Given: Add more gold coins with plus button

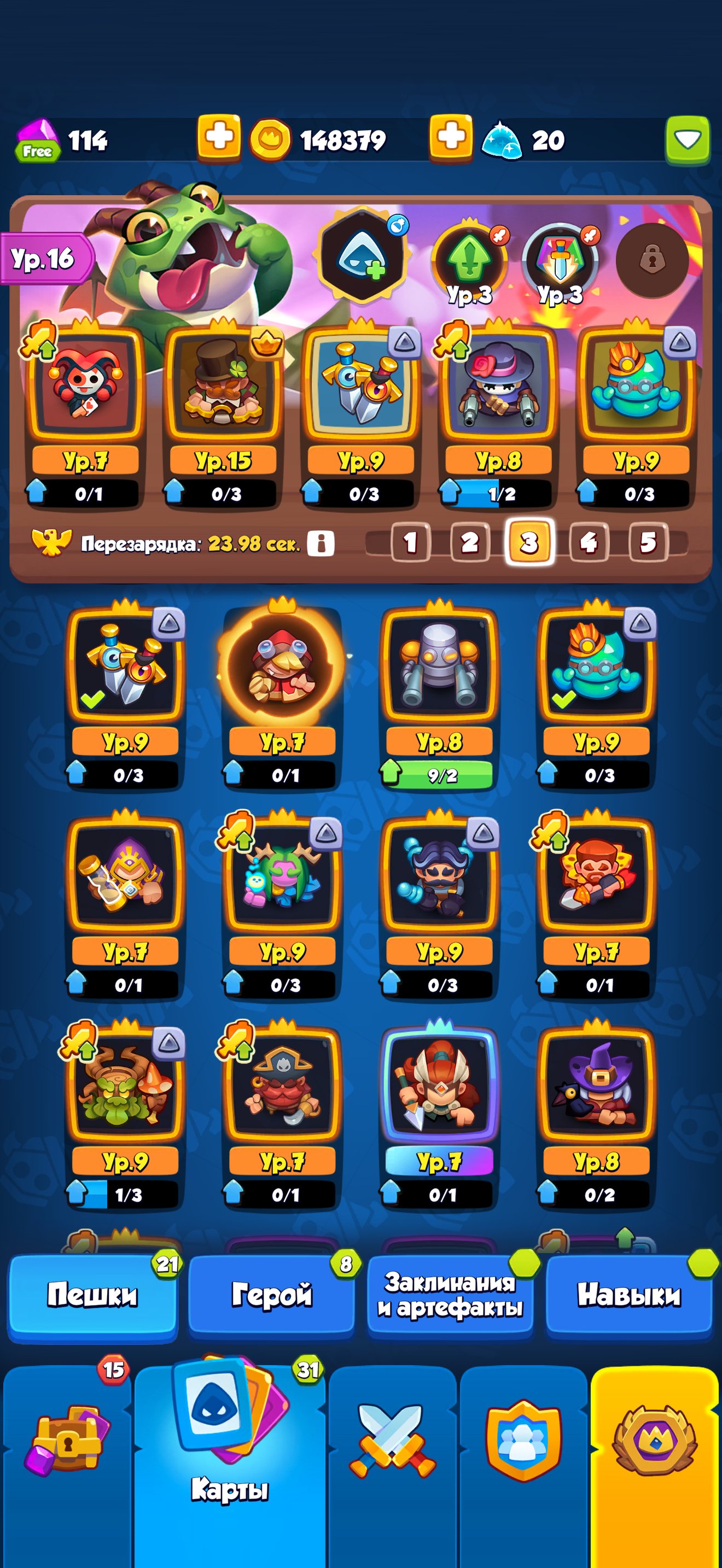Looking at the screenshot, I should click(451, 139).
